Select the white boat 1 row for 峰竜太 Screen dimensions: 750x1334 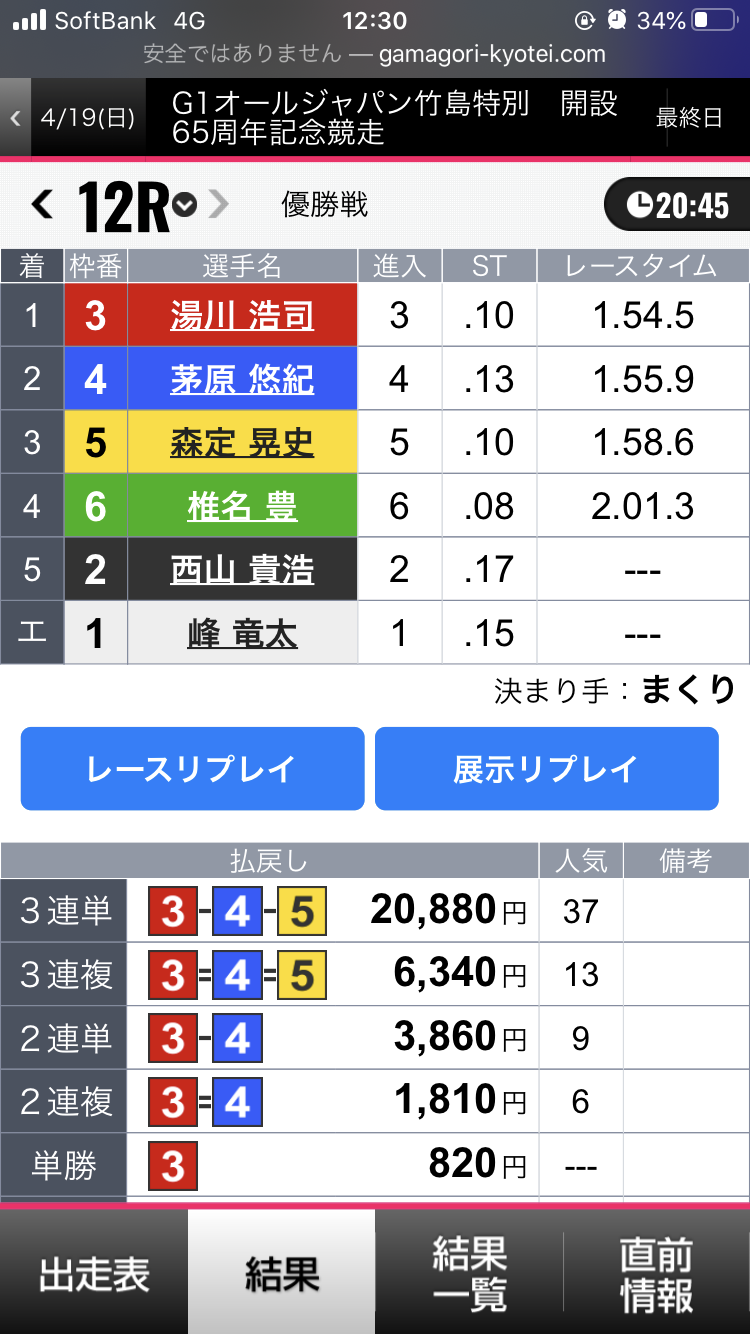click(242, 632)
